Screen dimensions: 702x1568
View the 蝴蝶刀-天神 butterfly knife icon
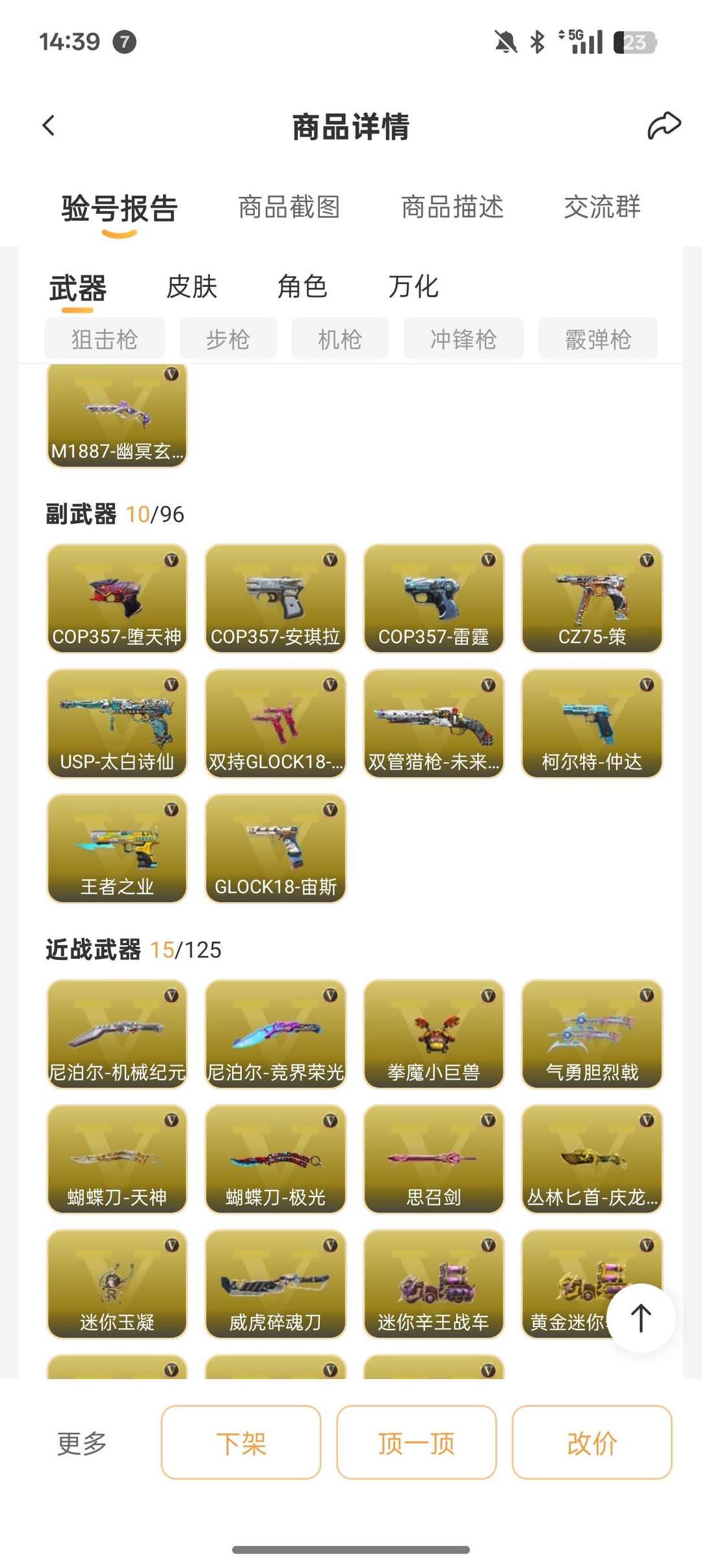coord(117,1160)
